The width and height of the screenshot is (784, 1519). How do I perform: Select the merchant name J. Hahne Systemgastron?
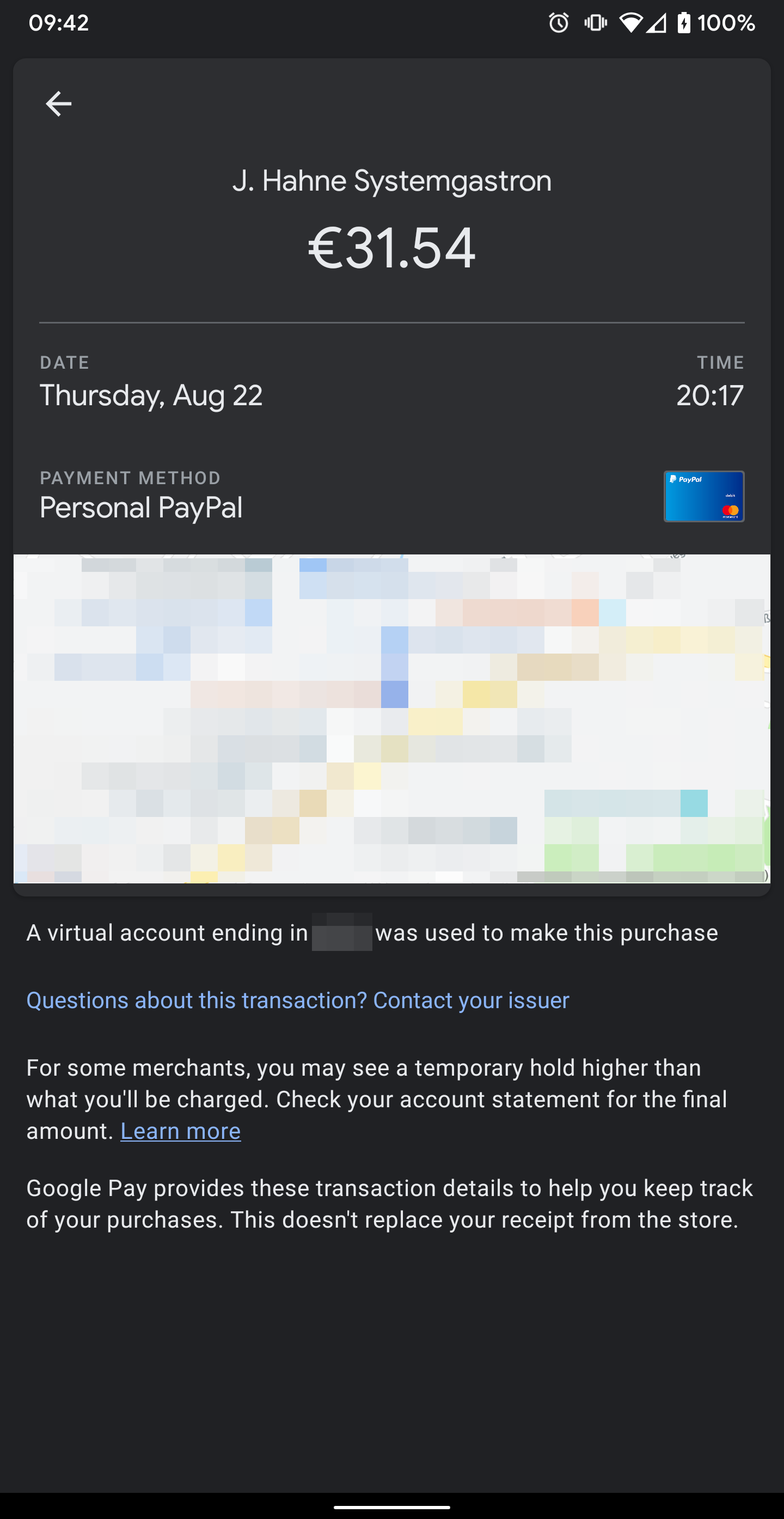(392, 181)
